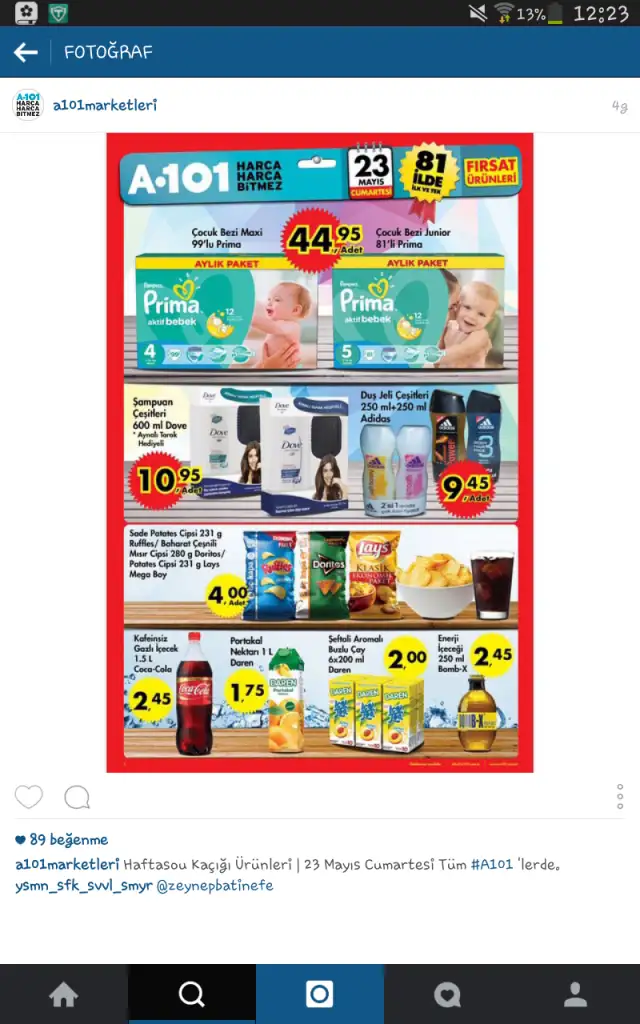The image size is (640, 1024).
Task: Open a101marketleri profile from the post header
Action: click(x=104, y=105)
